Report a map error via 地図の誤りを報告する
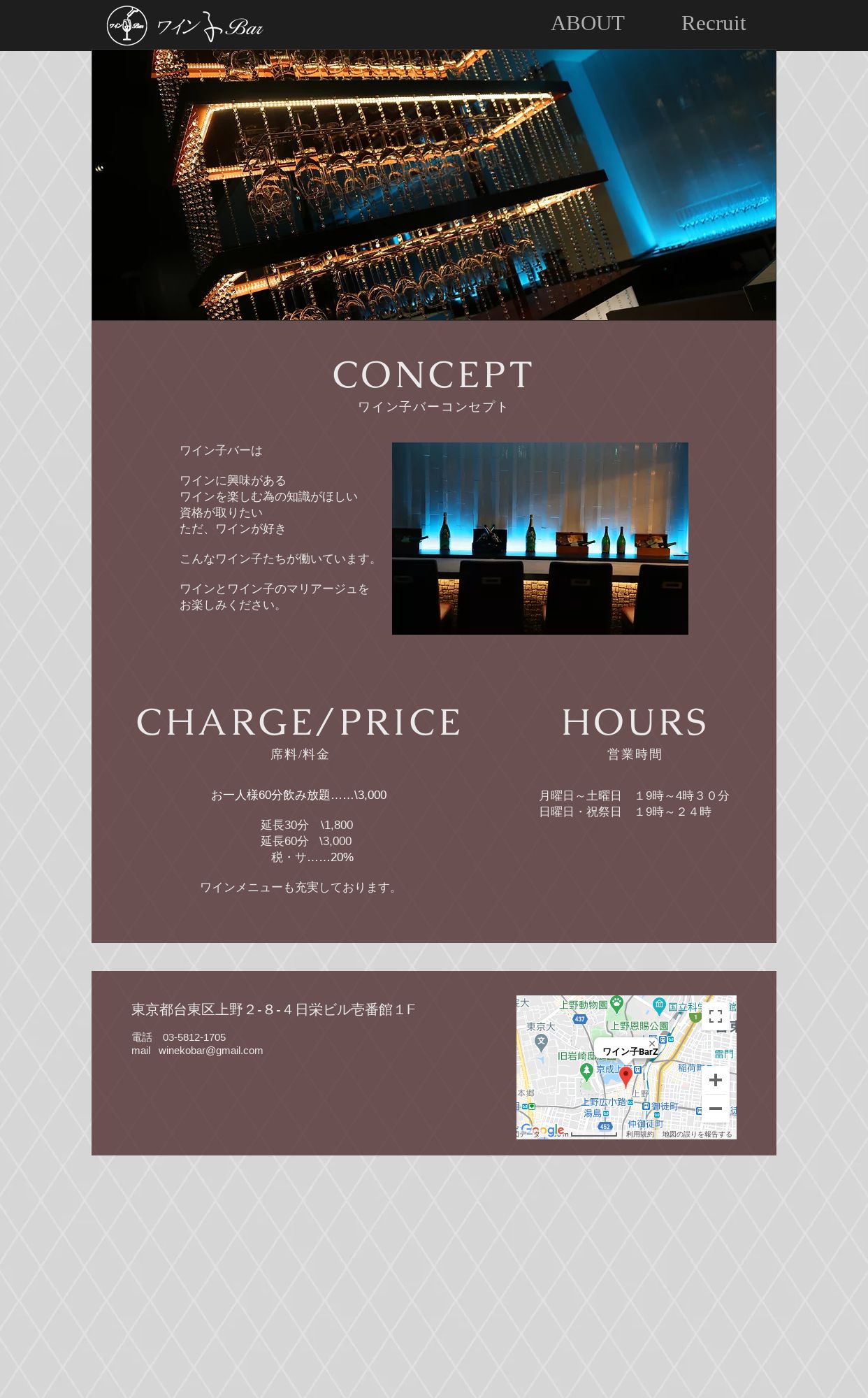 (697, 1134)
